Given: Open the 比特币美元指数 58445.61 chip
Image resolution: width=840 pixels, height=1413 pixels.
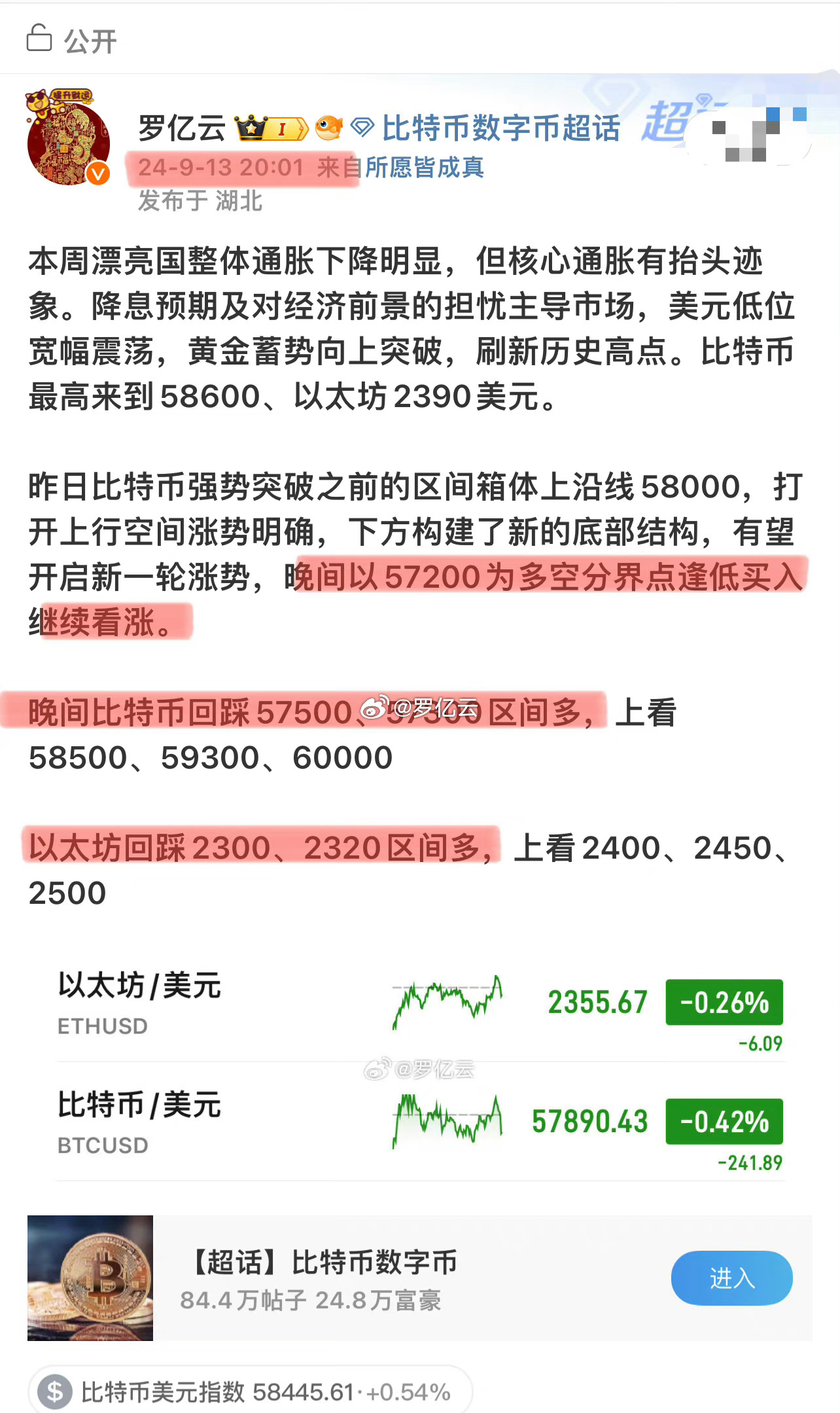Looking at the screenshot, I should point(250,1391).
